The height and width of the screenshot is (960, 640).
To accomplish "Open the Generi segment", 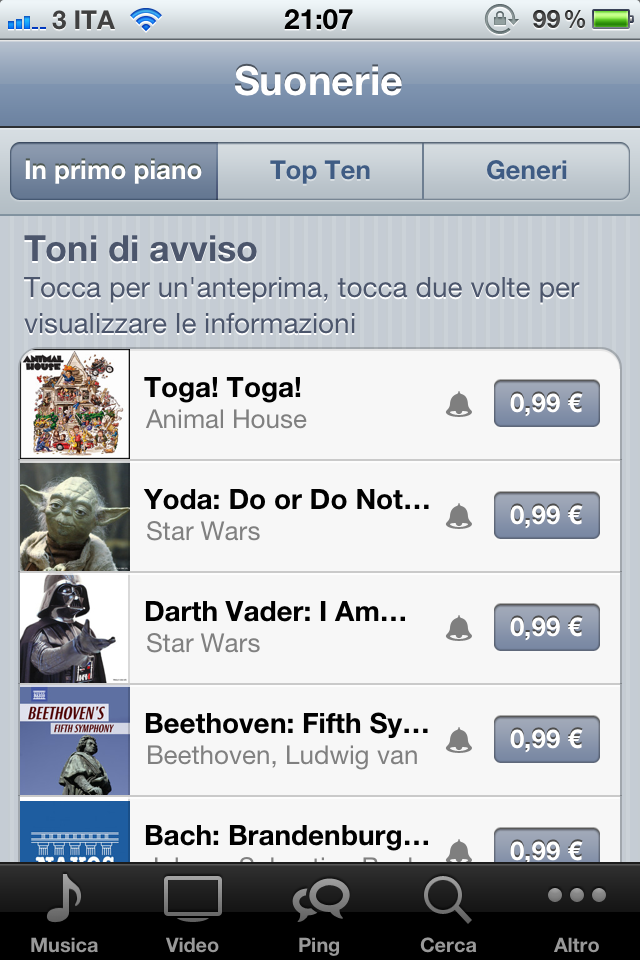I will pyautogui.click(x=527, y=171).
